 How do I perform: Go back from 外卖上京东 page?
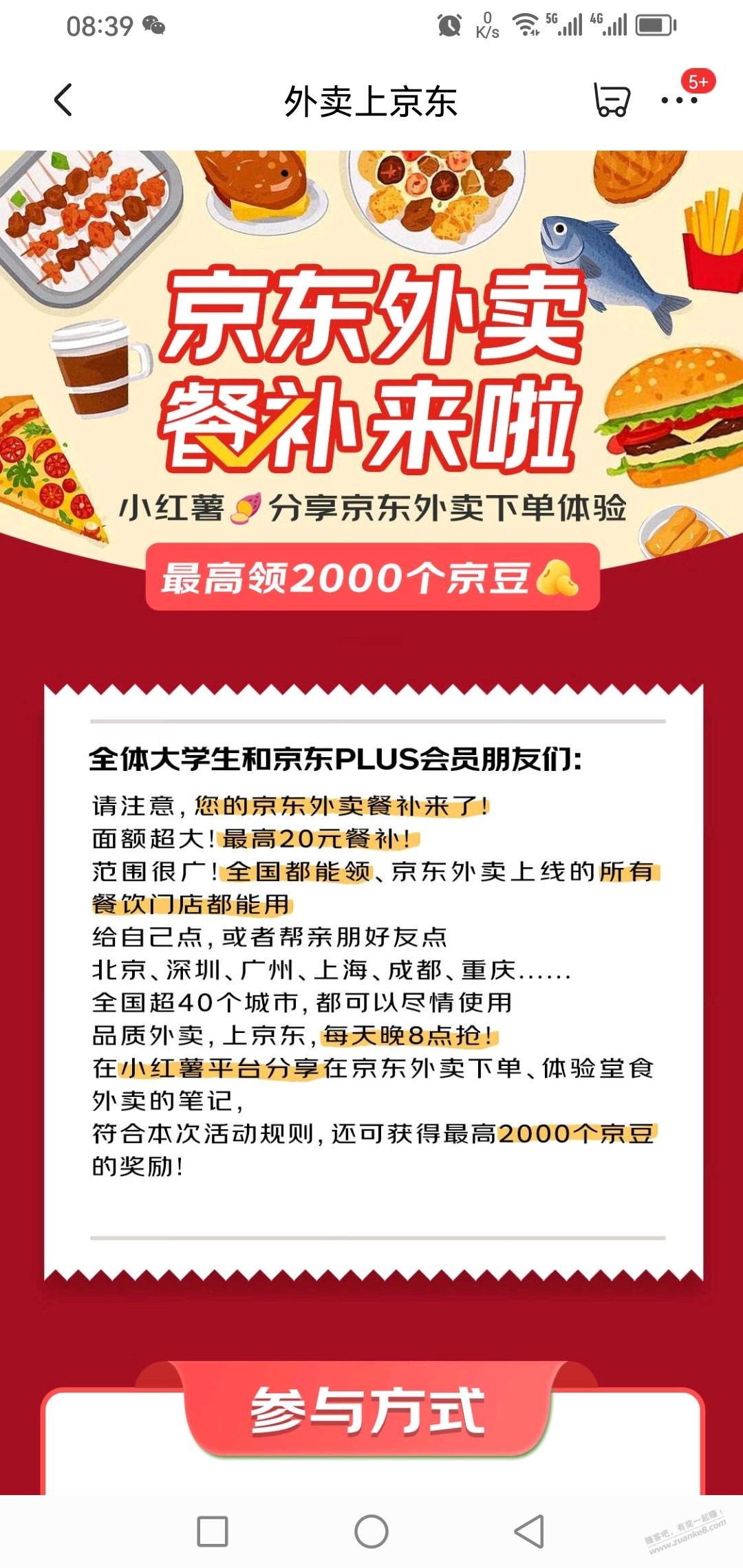(x=63, y=100)
